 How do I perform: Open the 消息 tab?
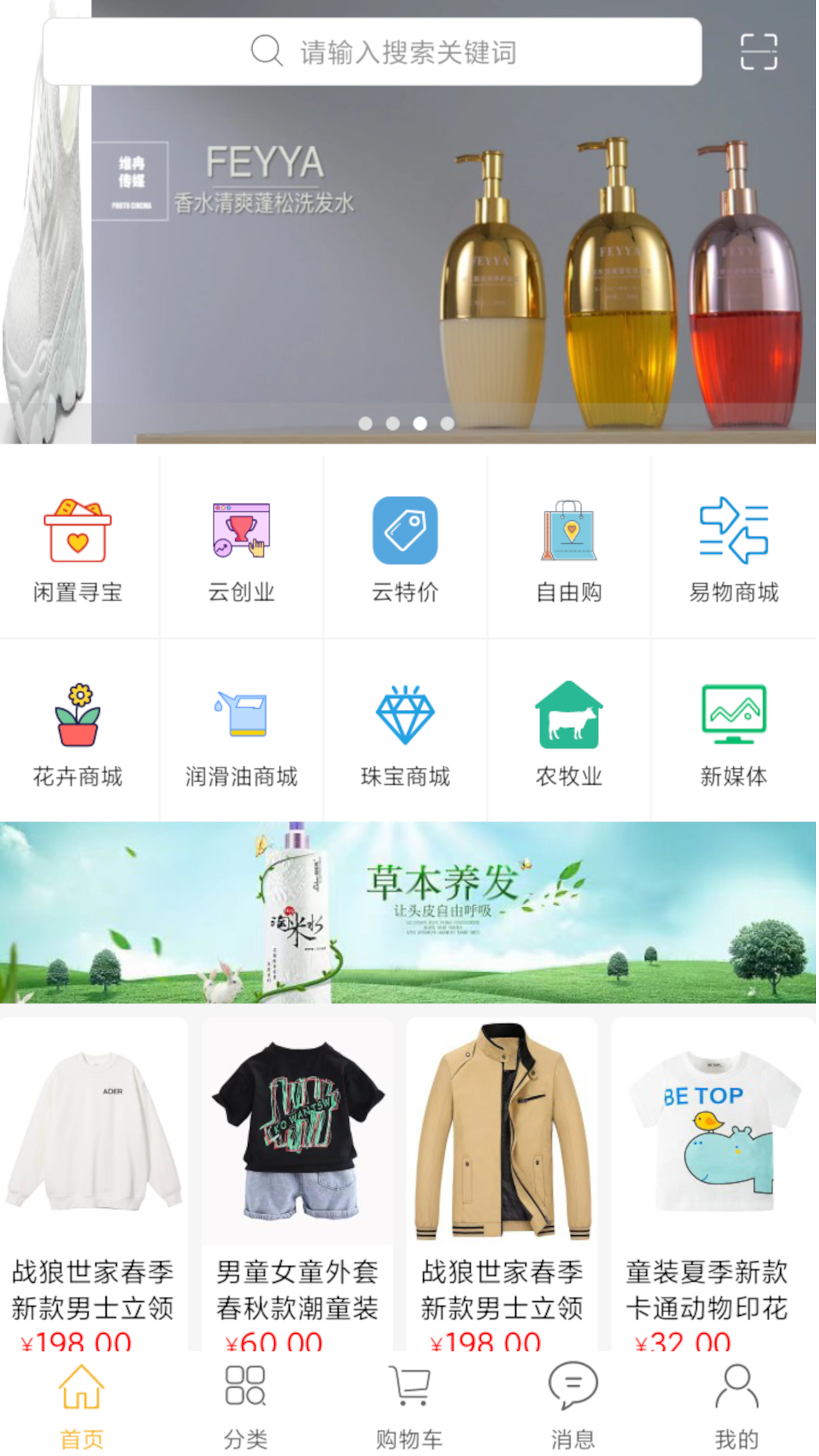click(x=573, y=1405)
